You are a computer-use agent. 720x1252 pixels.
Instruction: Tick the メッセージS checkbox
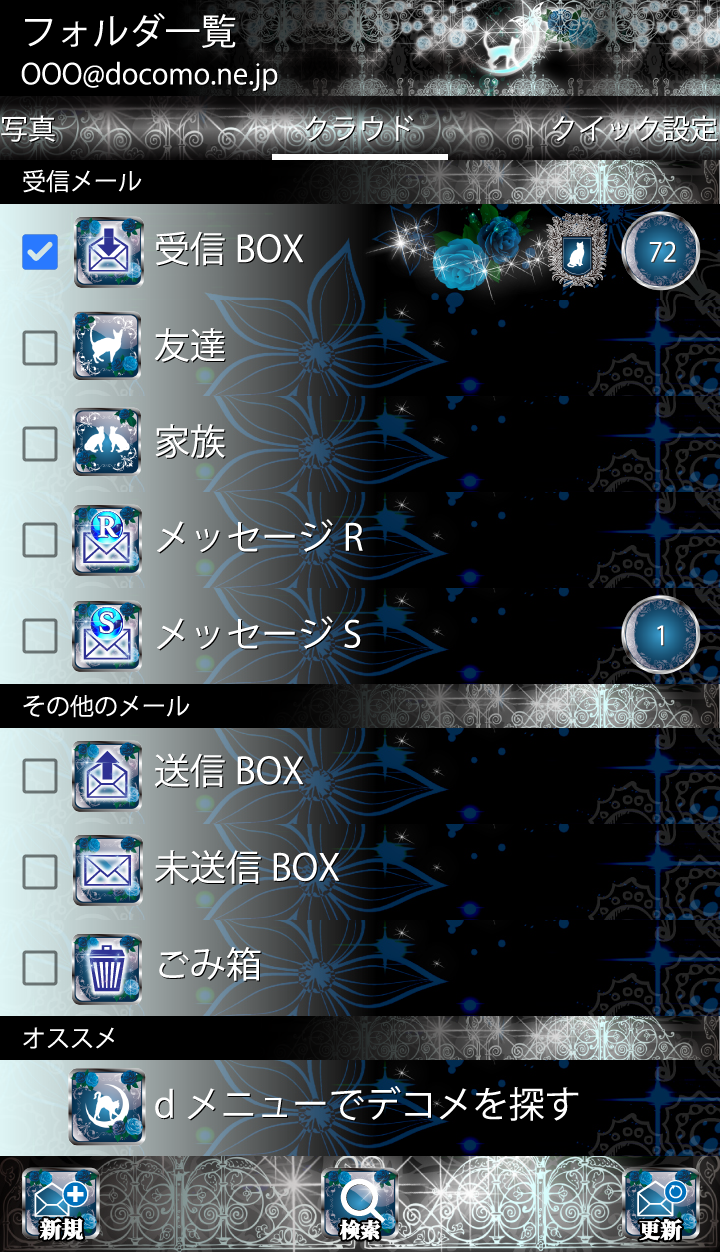(x=40, y=634)
